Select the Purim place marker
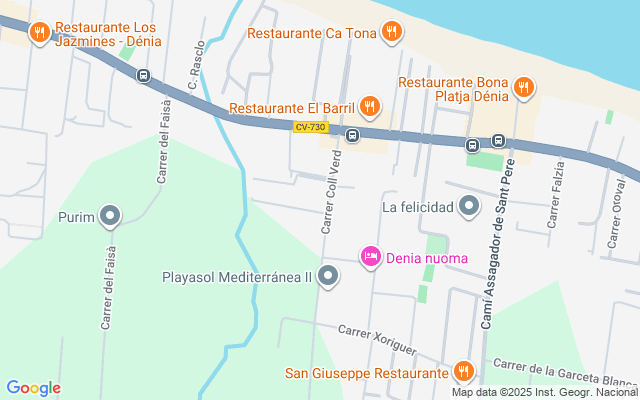This screenshot has width=640, height=400. [x=110, y=216]
